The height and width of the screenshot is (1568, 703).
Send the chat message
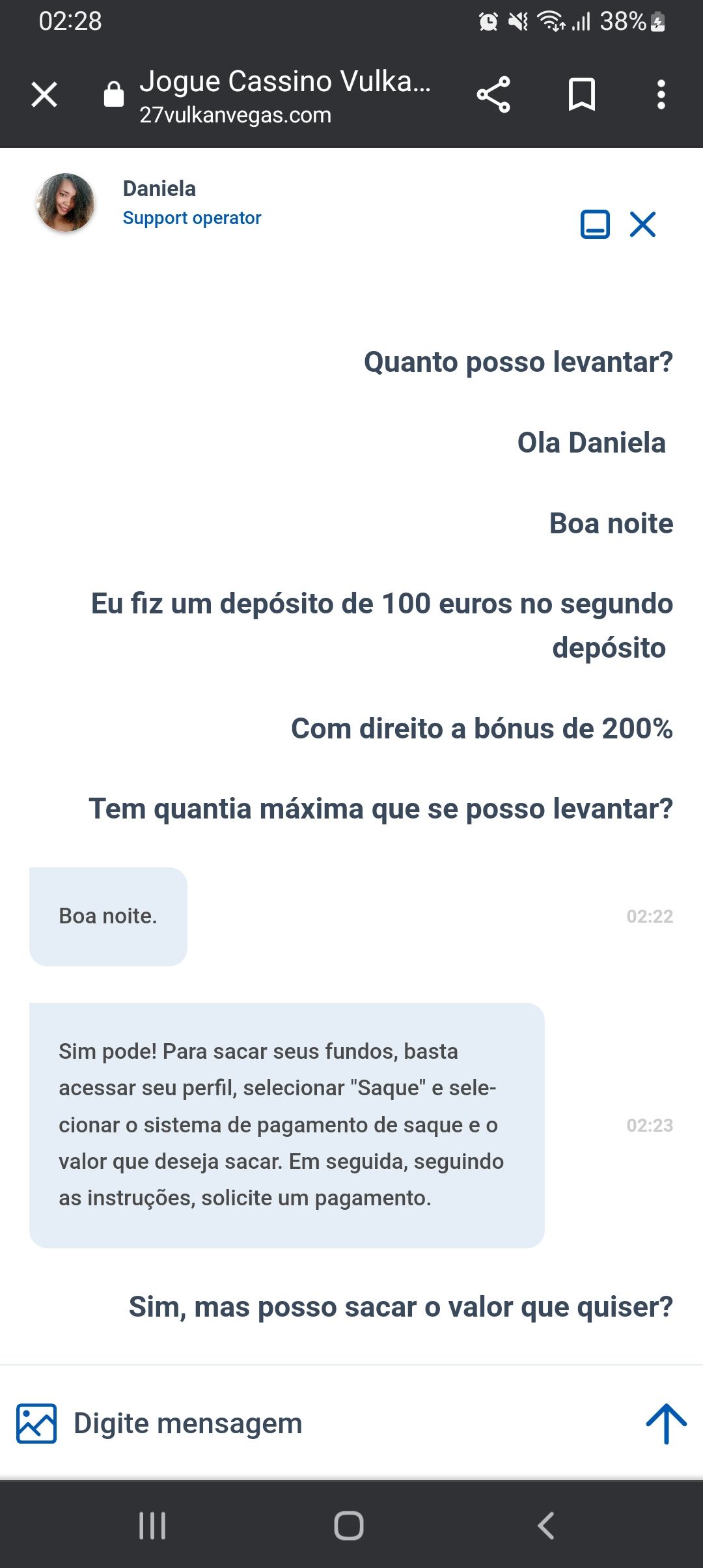point(666,1423)
